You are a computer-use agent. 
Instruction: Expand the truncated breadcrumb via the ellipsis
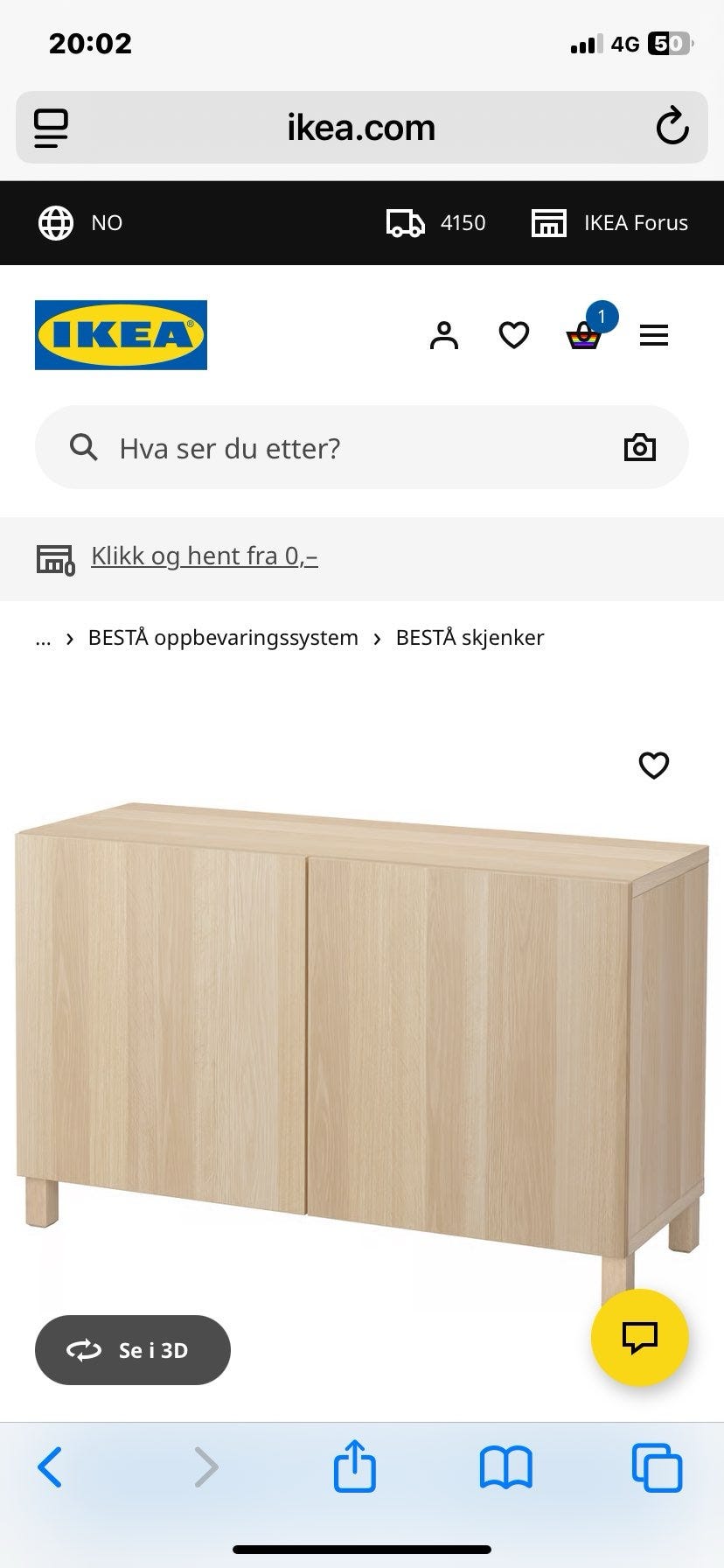pyautogui.click(x=43, y=638)
